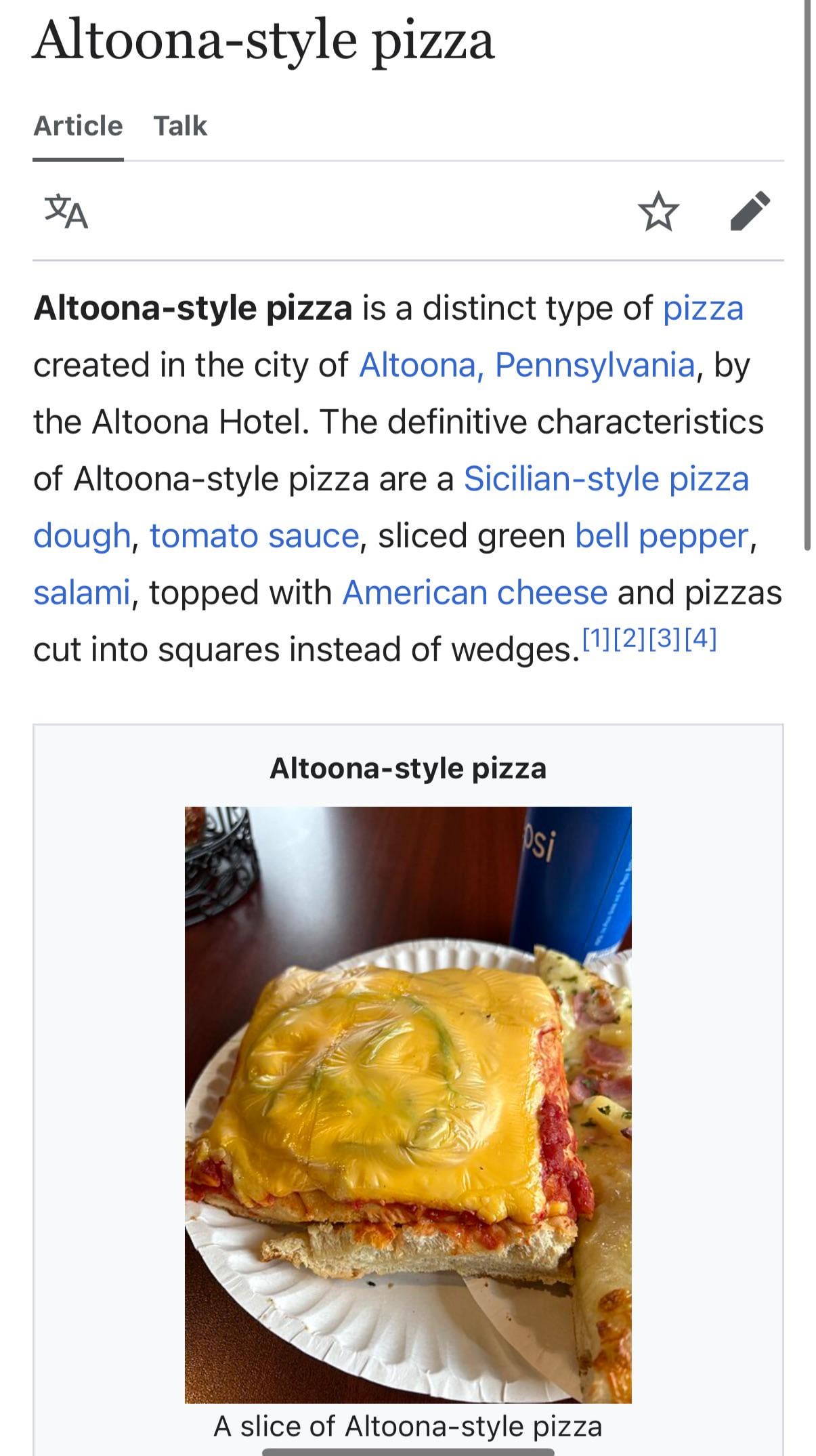Open the Altoona, Pennsylvania link
The width and height of the screenshot is (816, 1456).
[527, 365]
